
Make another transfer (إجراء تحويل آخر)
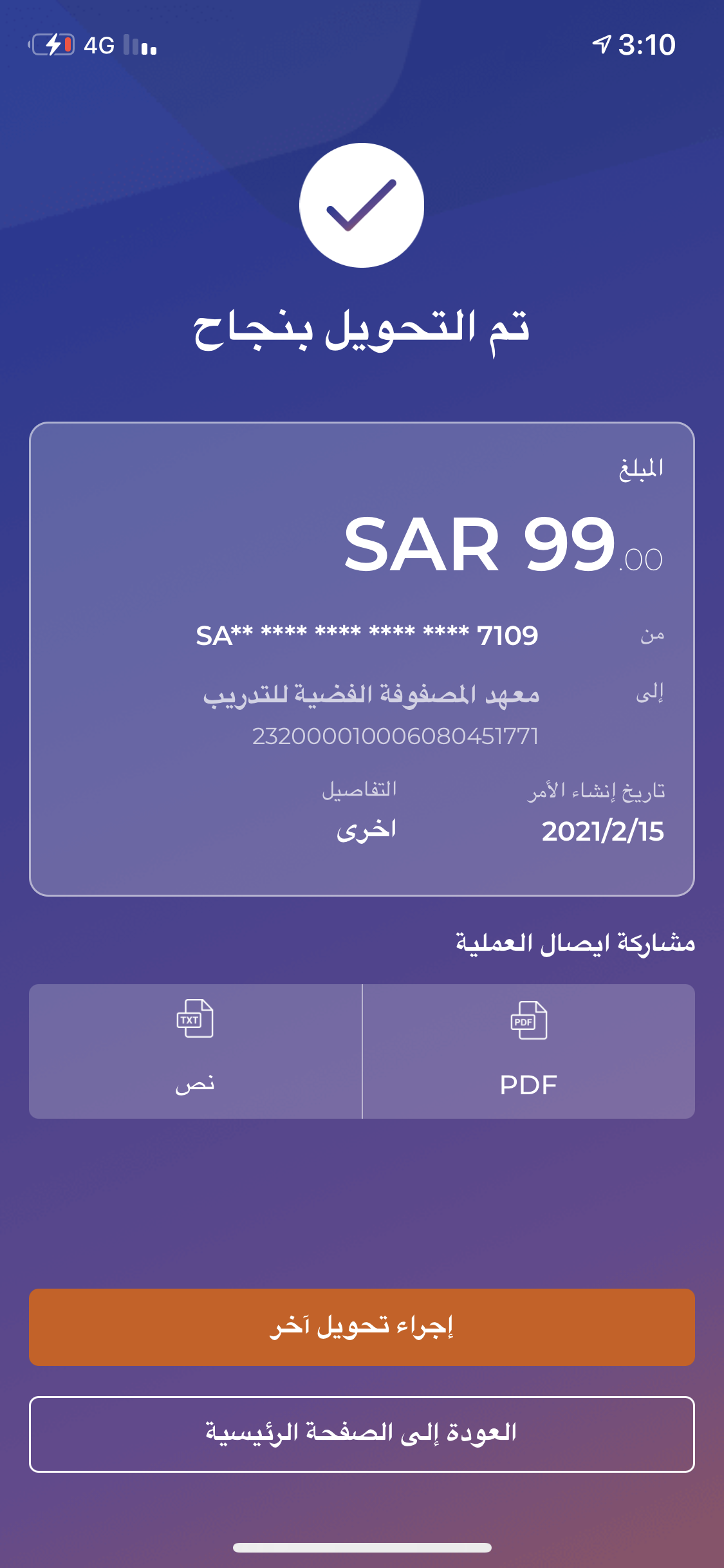click(362, 1327)
